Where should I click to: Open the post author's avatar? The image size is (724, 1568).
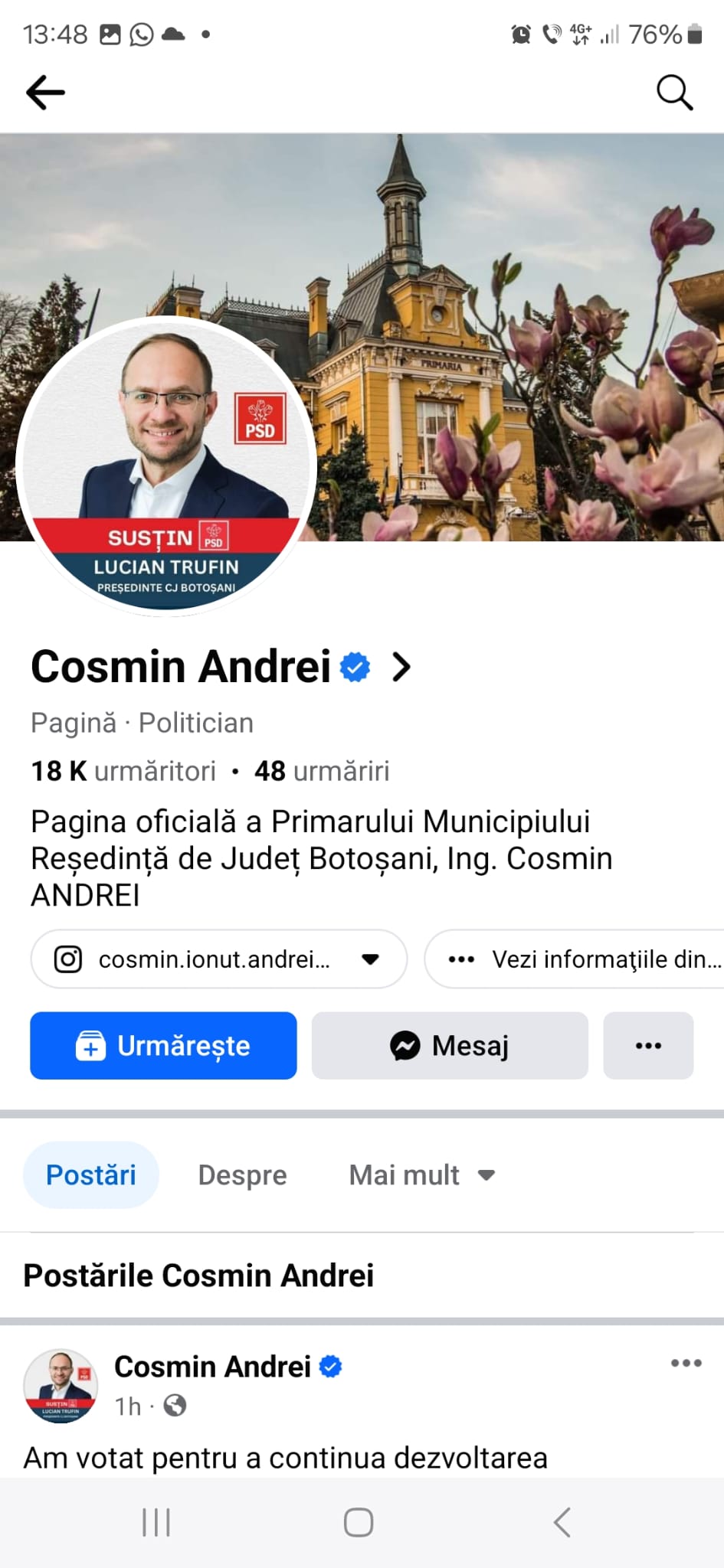point(61,1386)
